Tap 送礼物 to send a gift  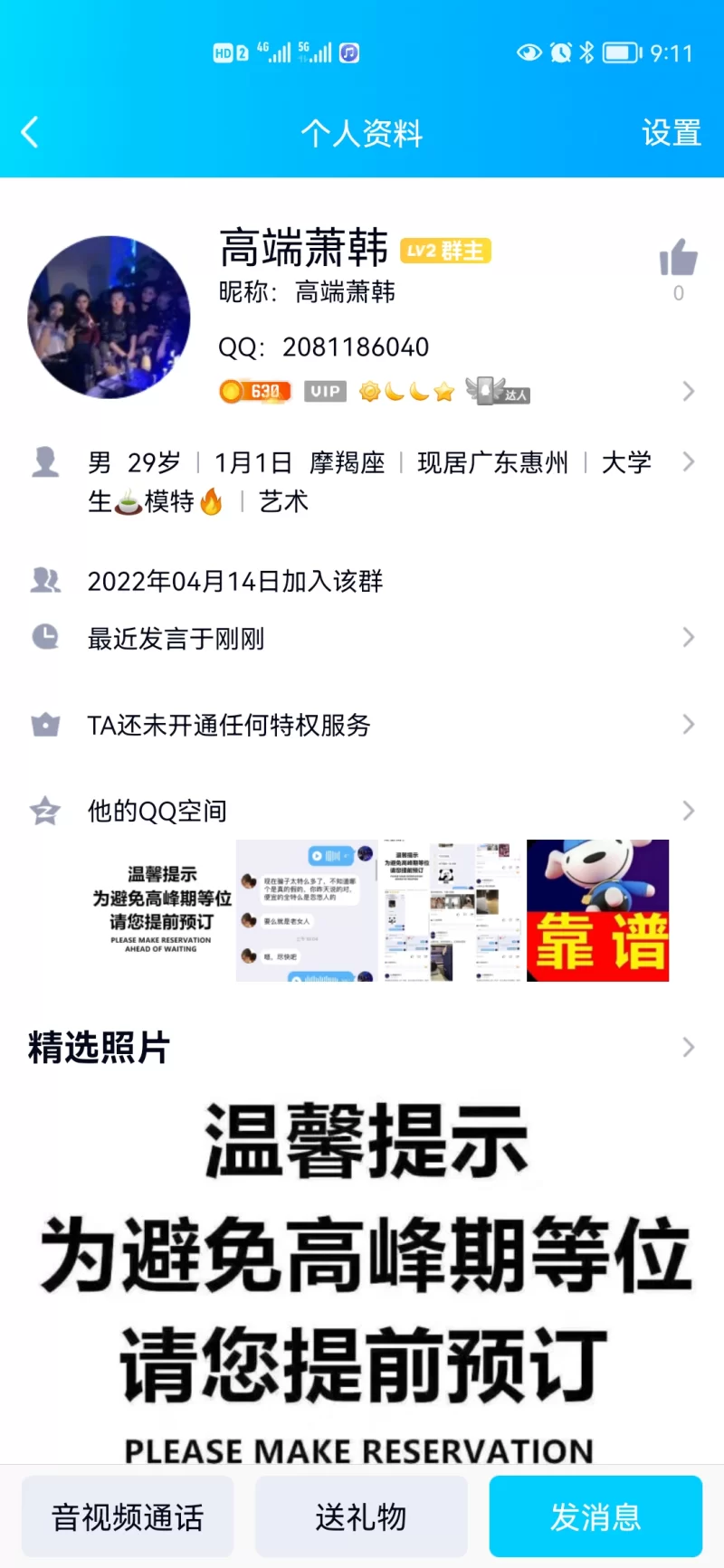click(361, 1516)
